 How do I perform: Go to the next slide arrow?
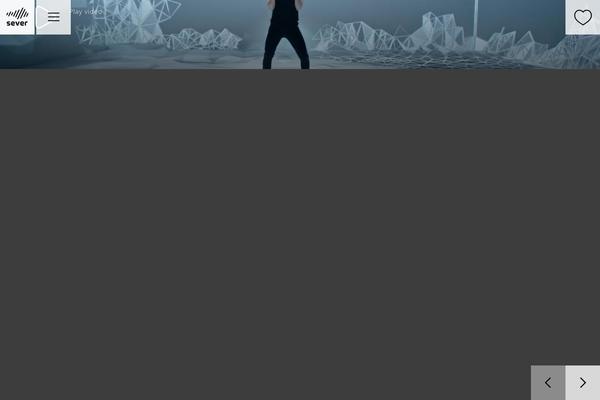pos(583,382)
